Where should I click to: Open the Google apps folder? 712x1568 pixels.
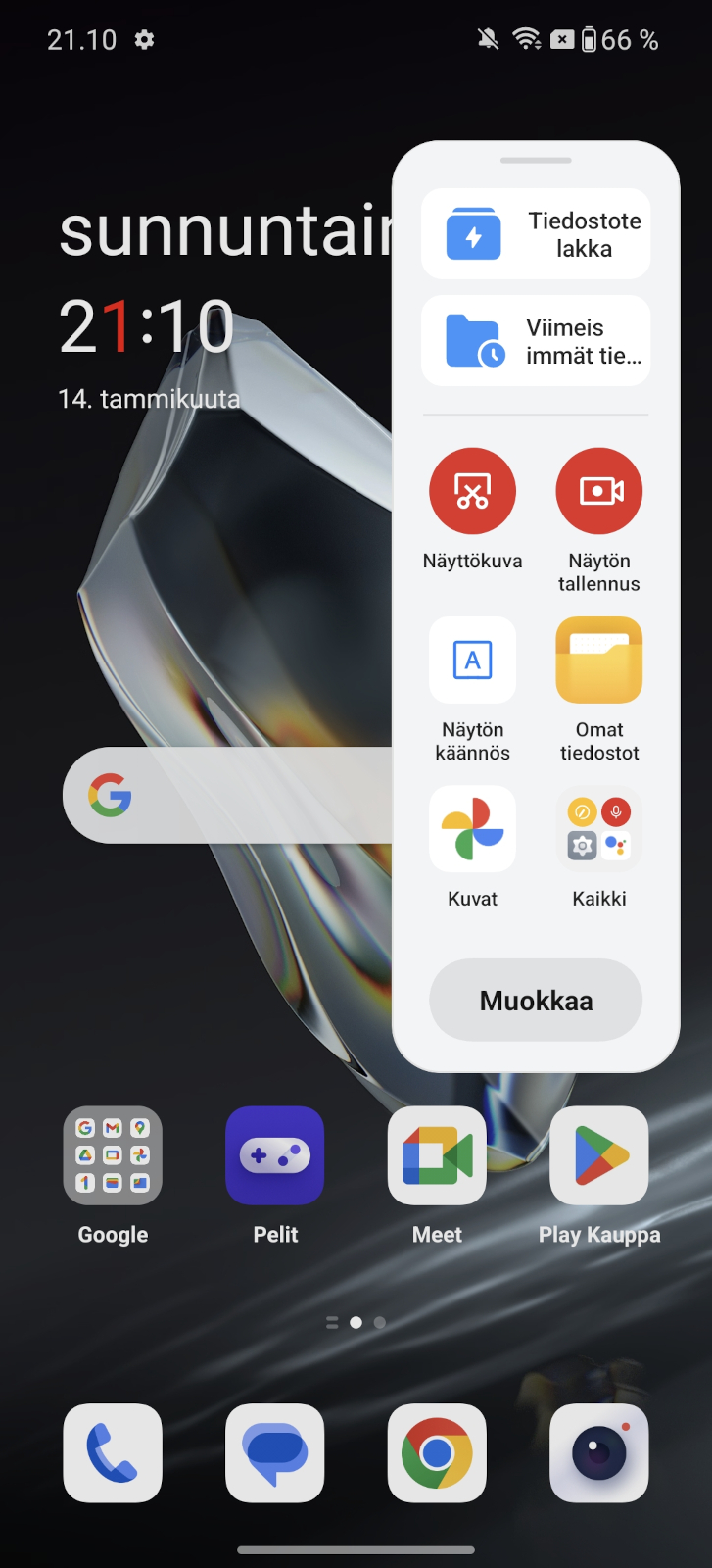click(113, 1155)
